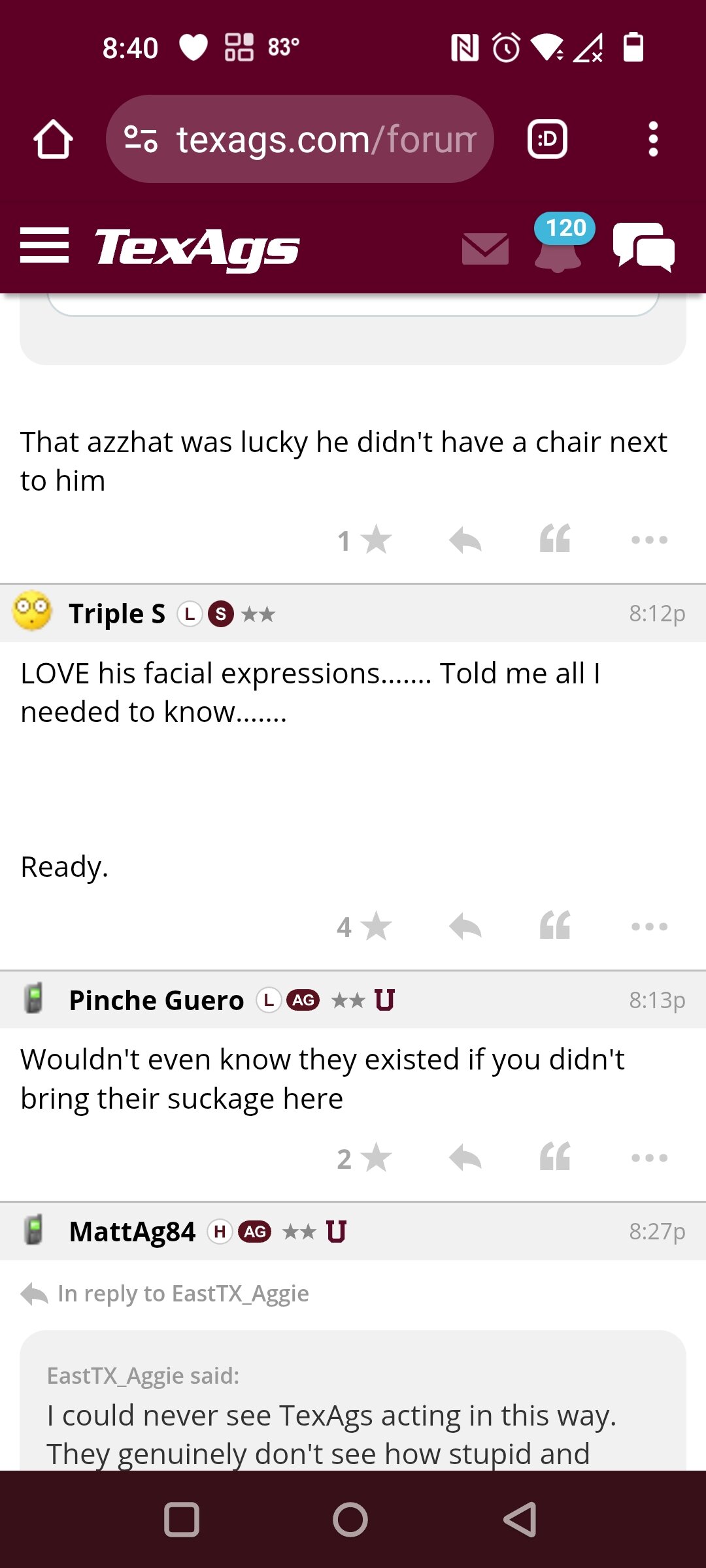This screenshot has height=1568, width=706.
Task: Tap the texags.com address bar
Action: [x=300, y=139]
